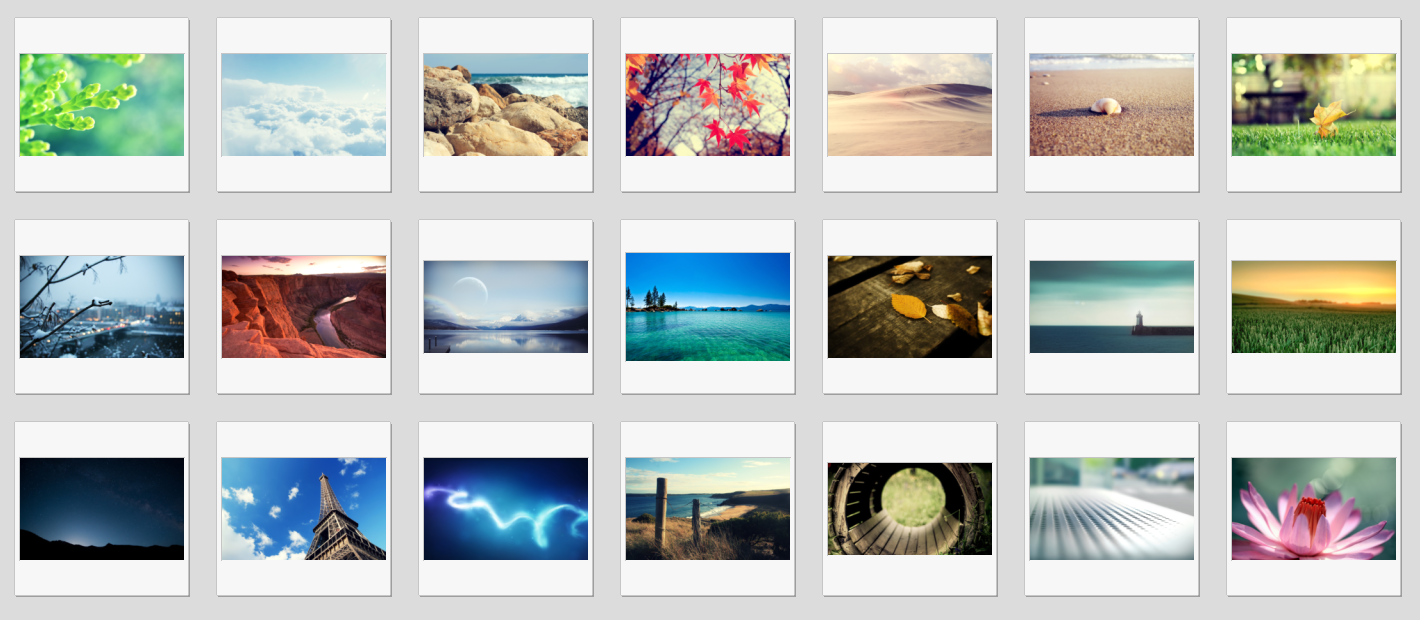The width and height of the screenshot is (1420, 620).
Task: Open the dark night sky silhouette photo
Action: [102, 509]
